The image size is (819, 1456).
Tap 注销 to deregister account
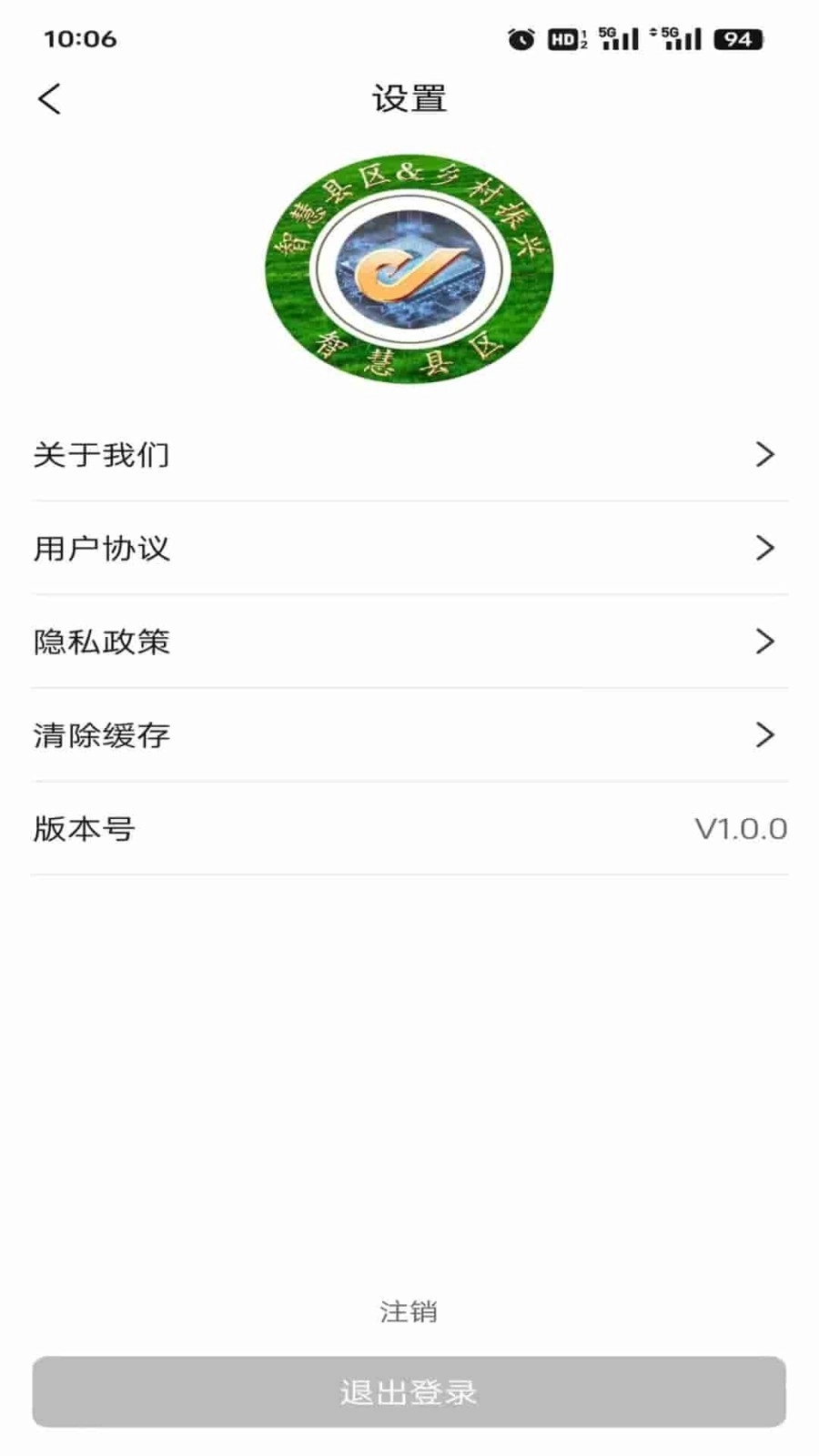[x=409, y=1312]
